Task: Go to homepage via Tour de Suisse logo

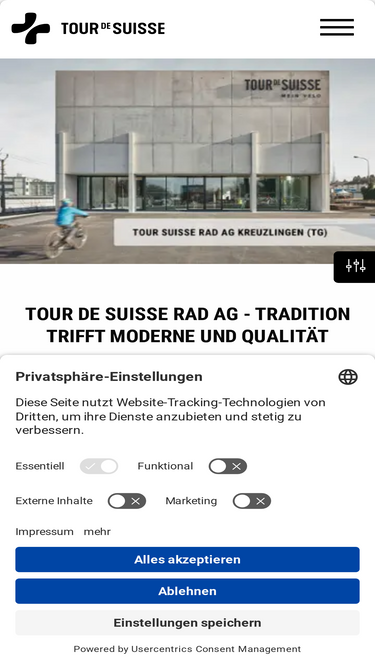Action: [88, 28]
